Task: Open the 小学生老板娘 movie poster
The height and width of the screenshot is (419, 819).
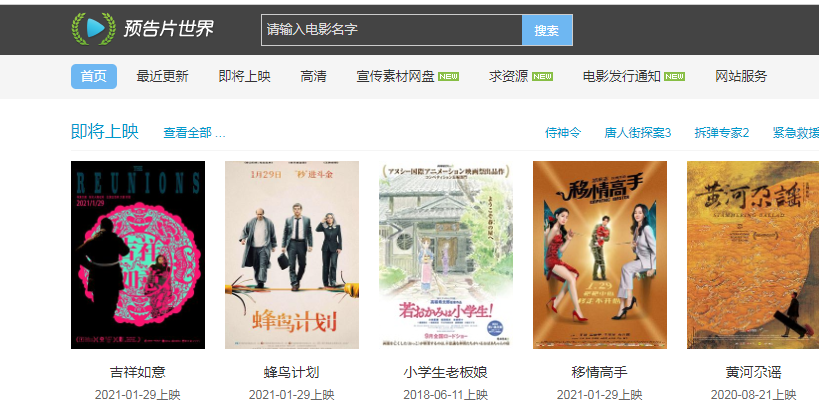Action: click(x=446, y=255)
